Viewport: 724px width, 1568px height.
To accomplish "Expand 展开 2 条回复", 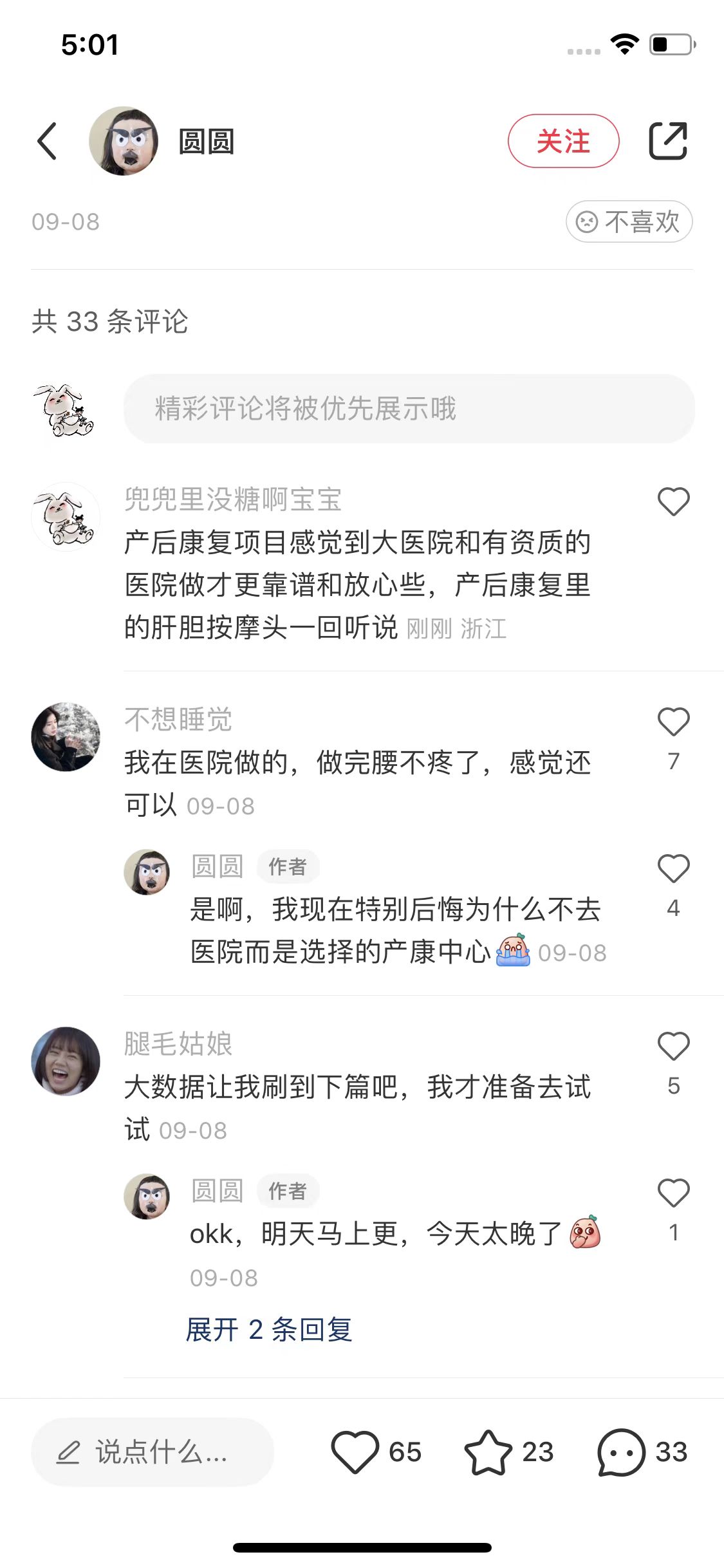I will [x=269, y=1330].
